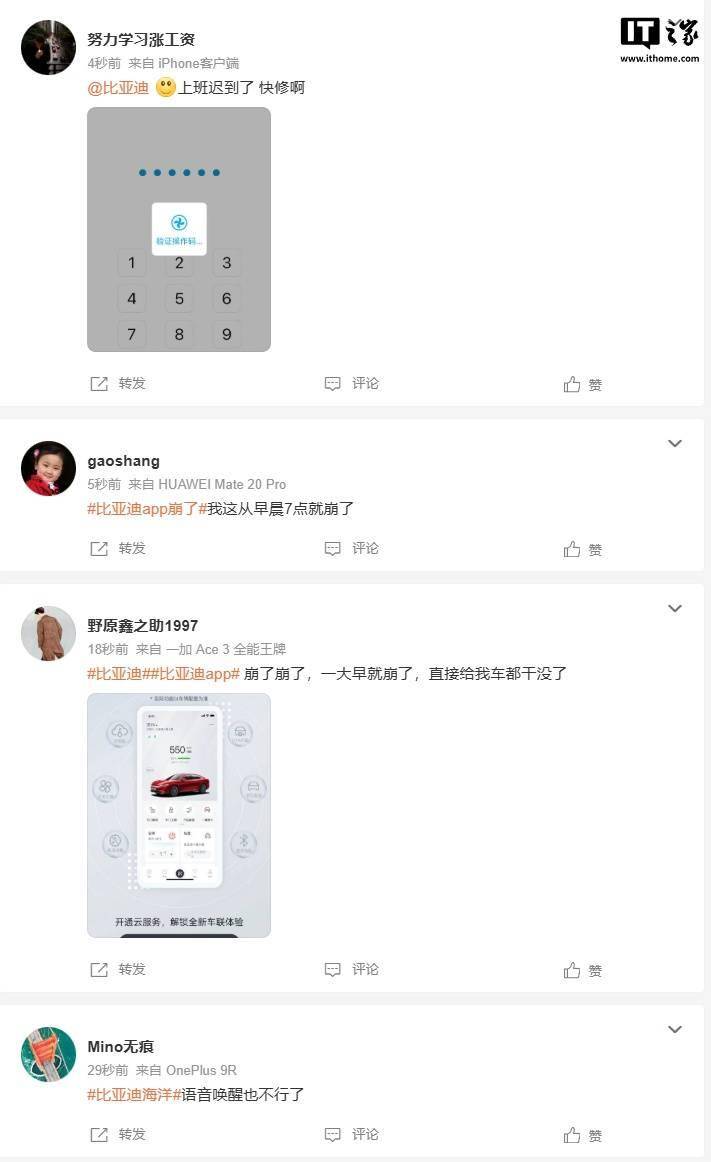This screenshot has width=711, height=1162.
Task: Expand the options chevron on gaoshang's post
Action: tap(675, 443)
